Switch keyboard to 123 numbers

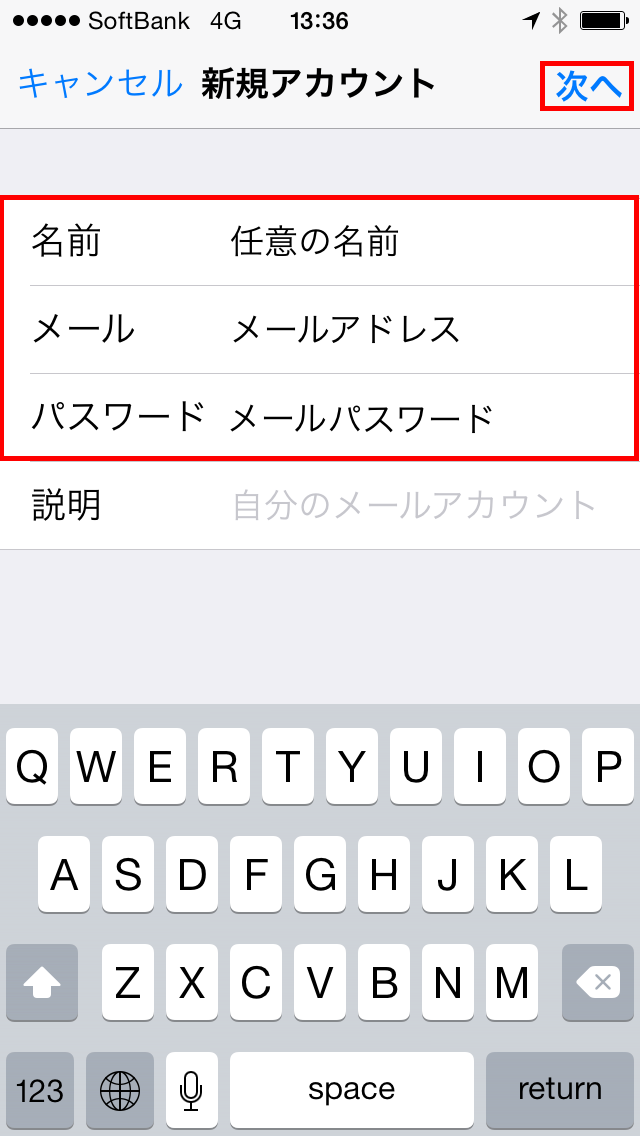click(40, 1090)
